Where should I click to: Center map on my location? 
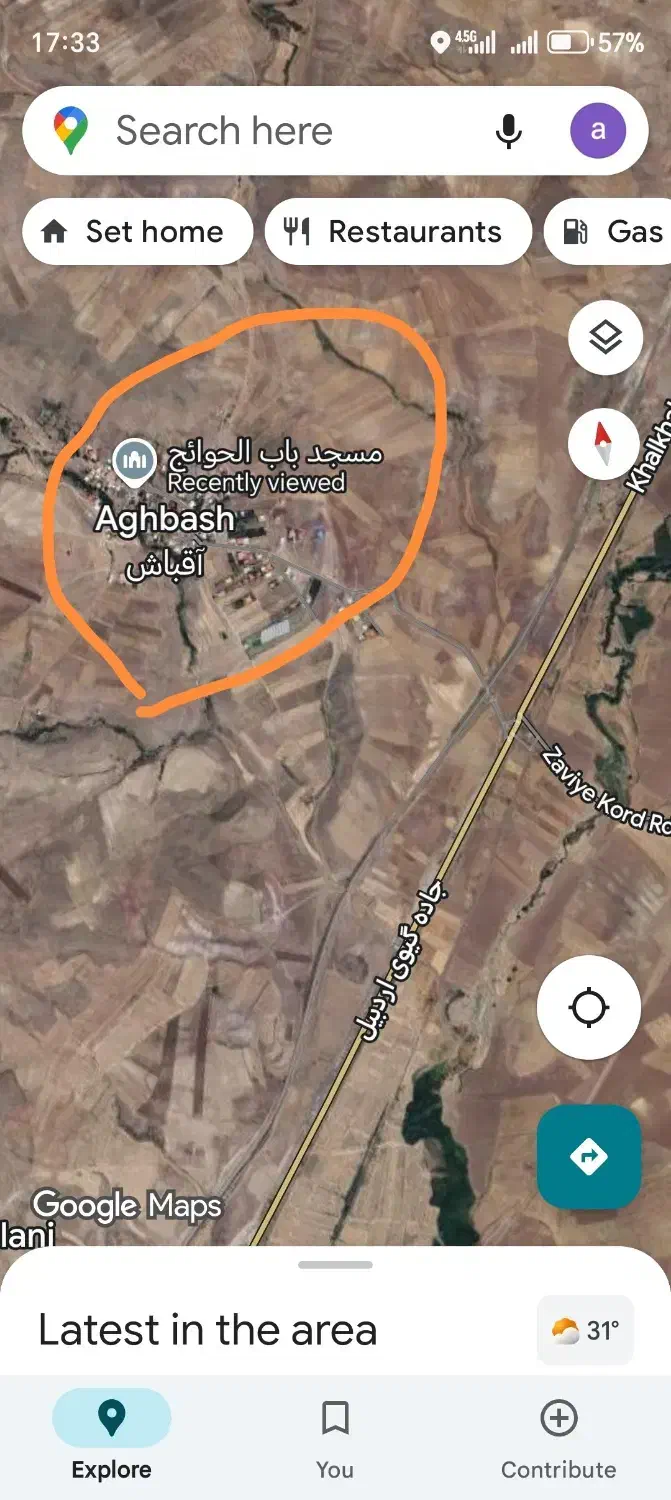[x=588, y=1007]
